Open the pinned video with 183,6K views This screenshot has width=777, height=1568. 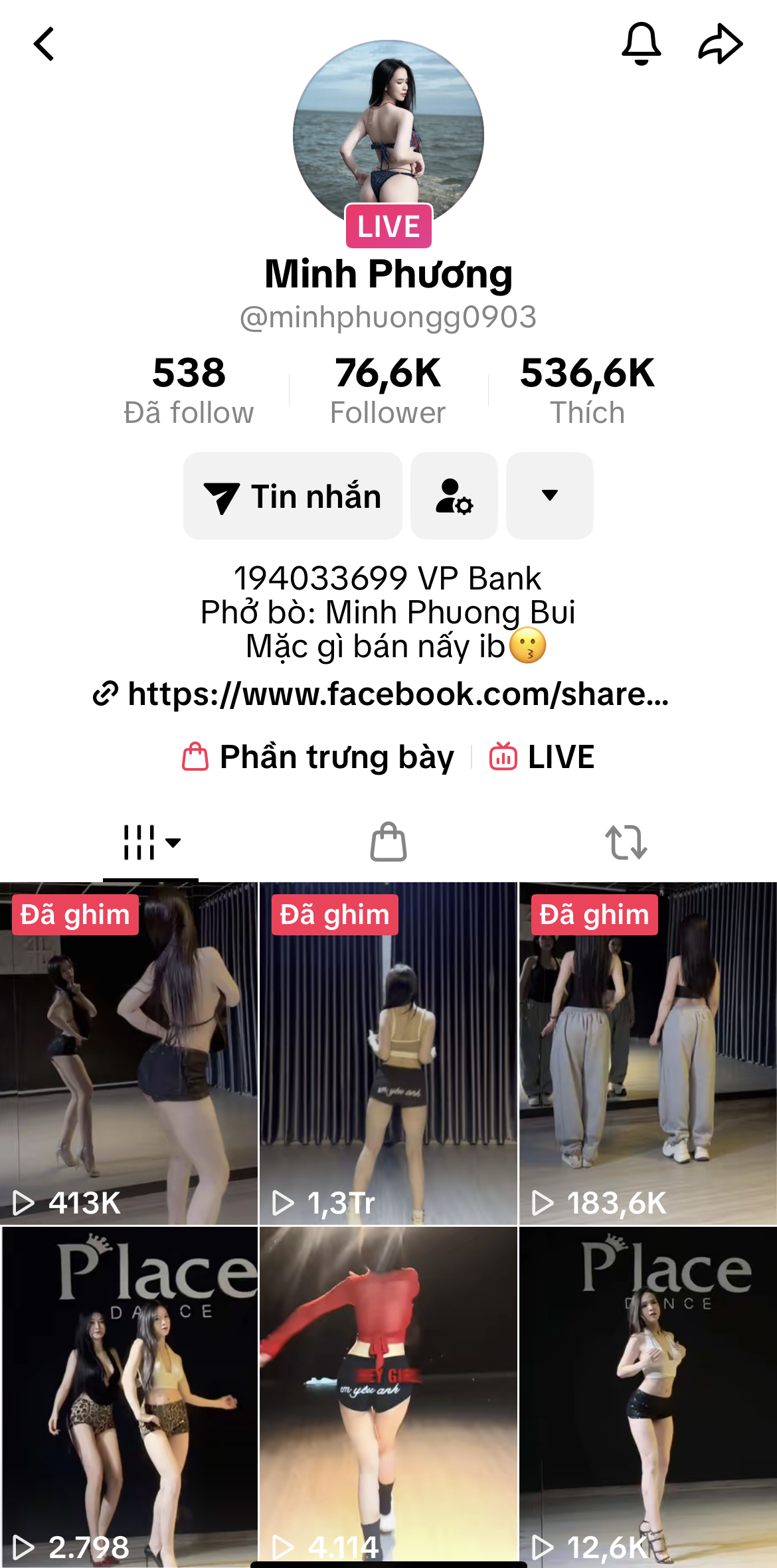648,1053
